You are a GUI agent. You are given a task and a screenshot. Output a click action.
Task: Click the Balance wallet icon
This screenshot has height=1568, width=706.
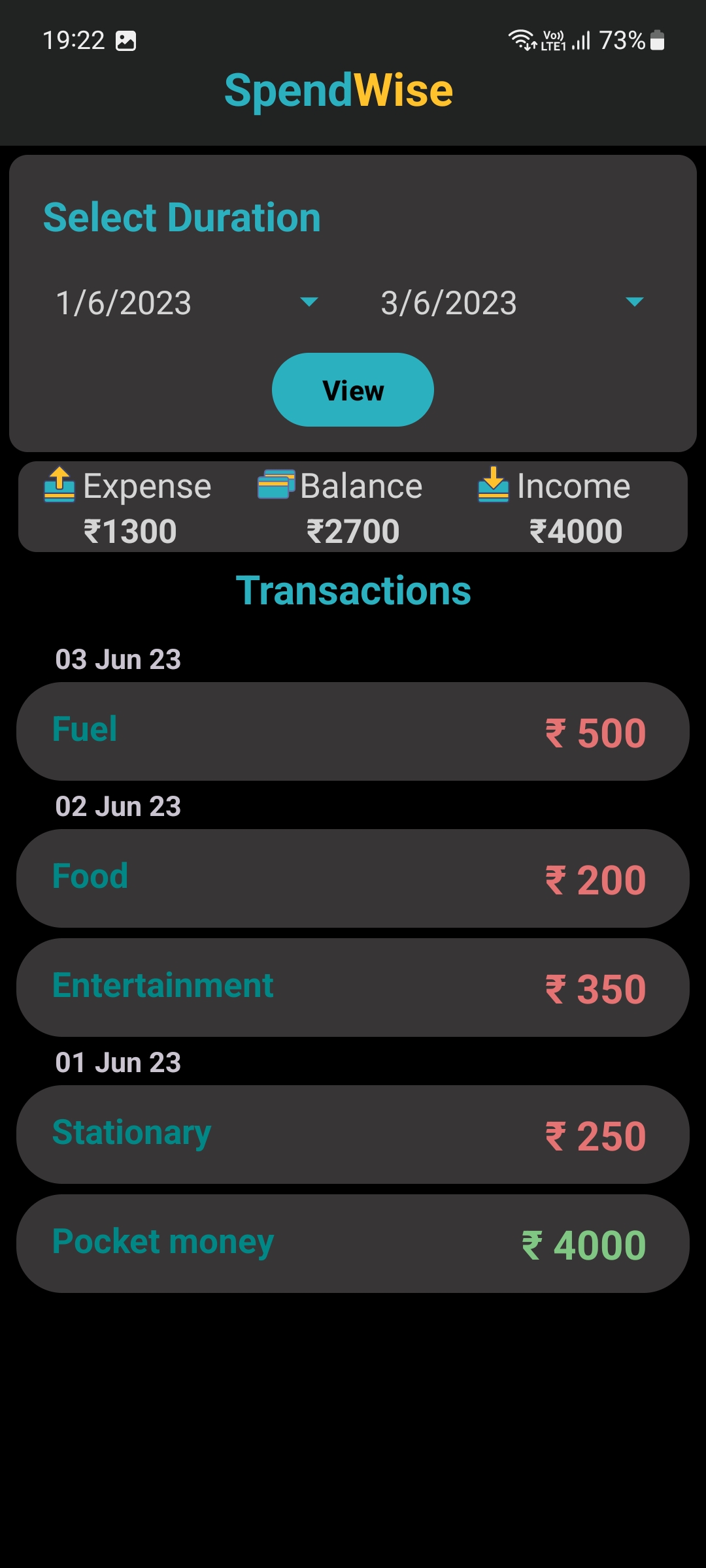277,485
